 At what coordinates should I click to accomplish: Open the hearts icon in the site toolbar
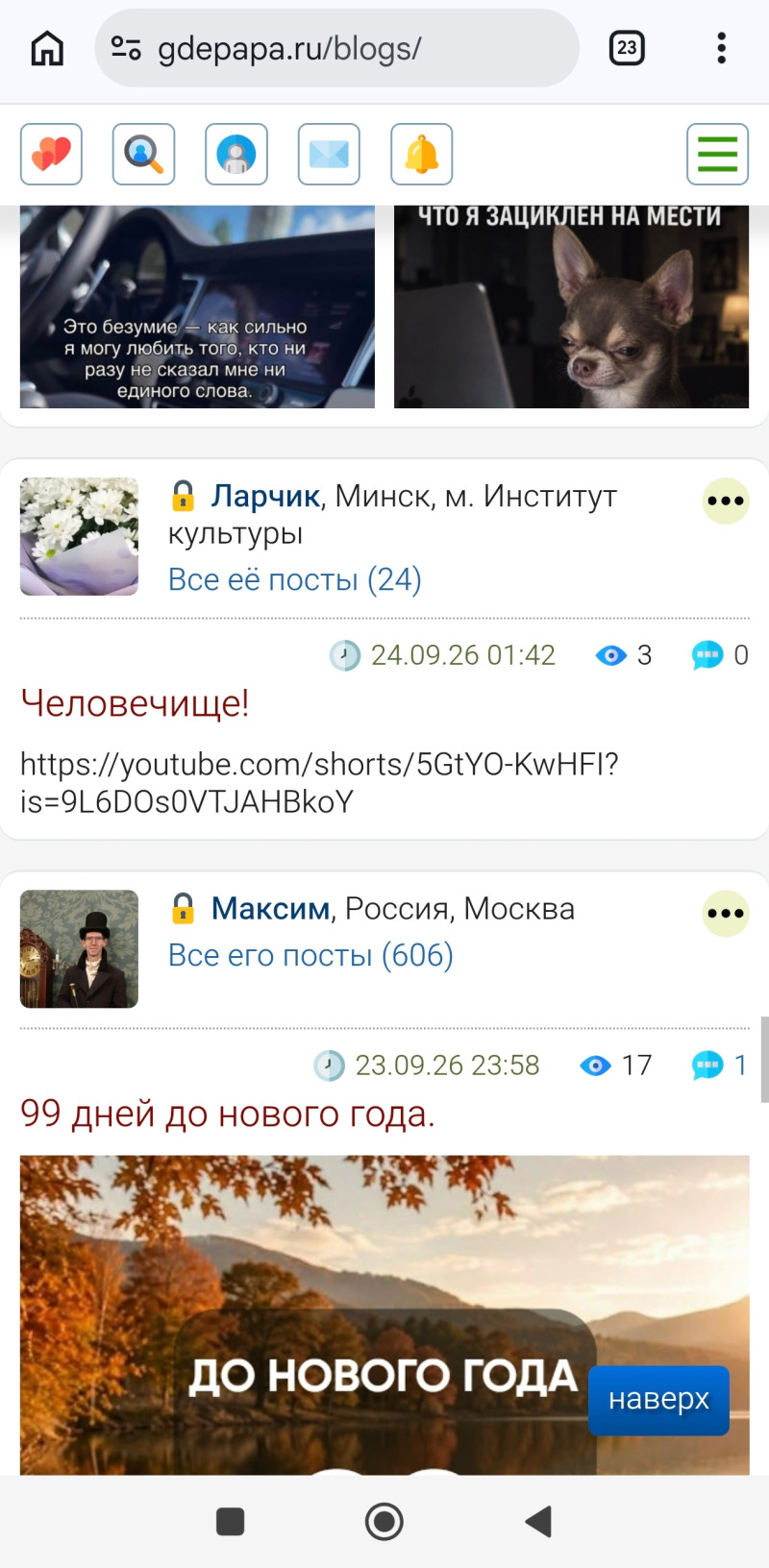click(51, 154)
